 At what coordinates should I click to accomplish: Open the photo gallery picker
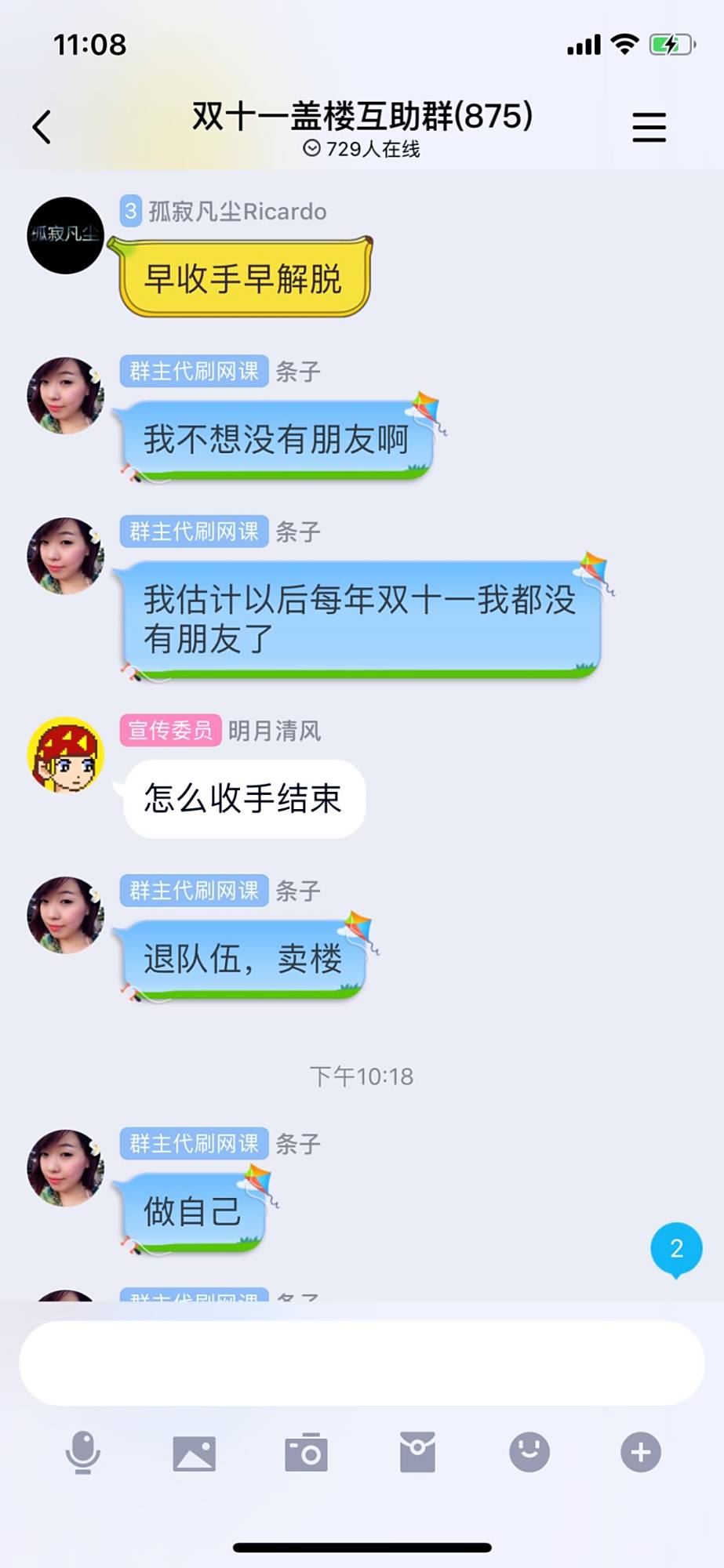click(194, 1453)
